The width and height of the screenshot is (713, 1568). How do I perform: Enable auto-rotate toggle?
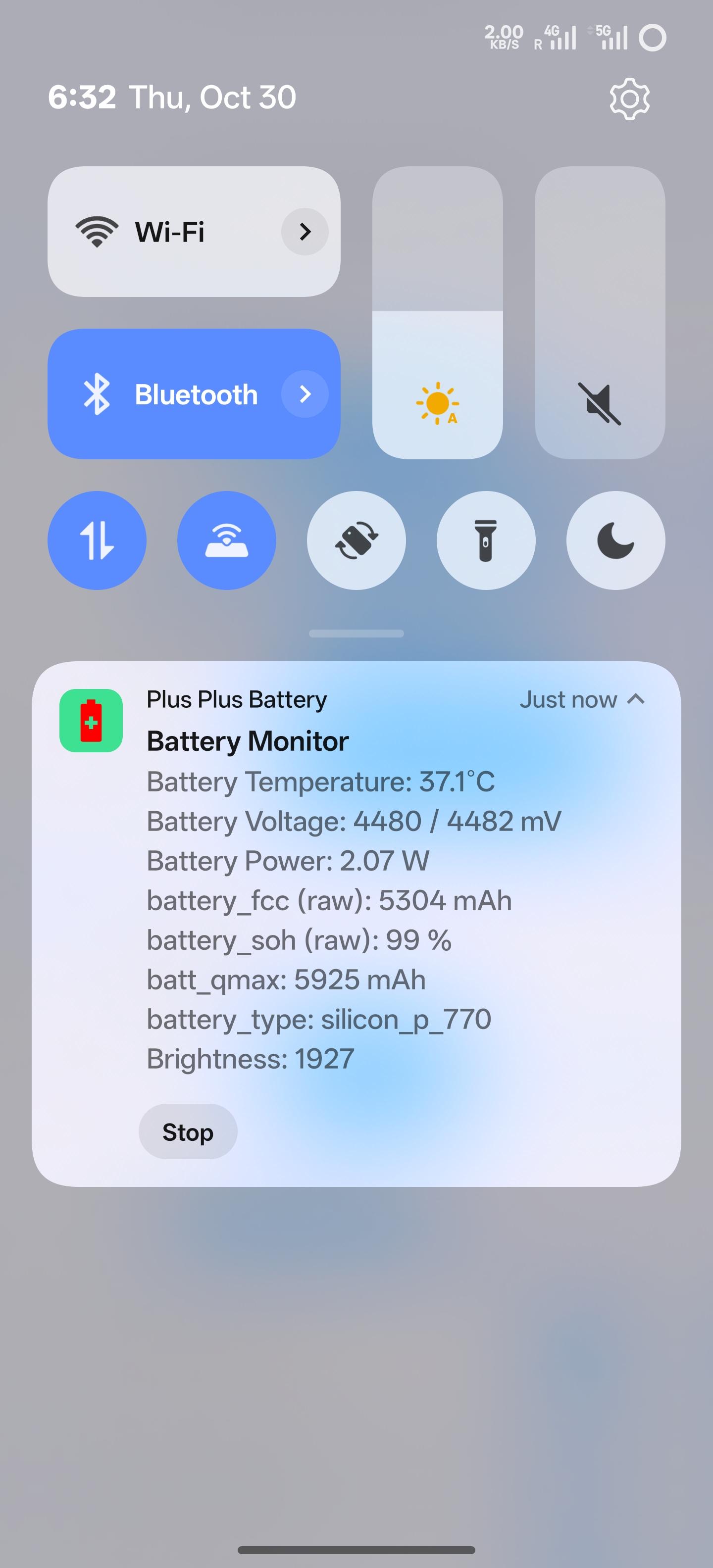356,540
